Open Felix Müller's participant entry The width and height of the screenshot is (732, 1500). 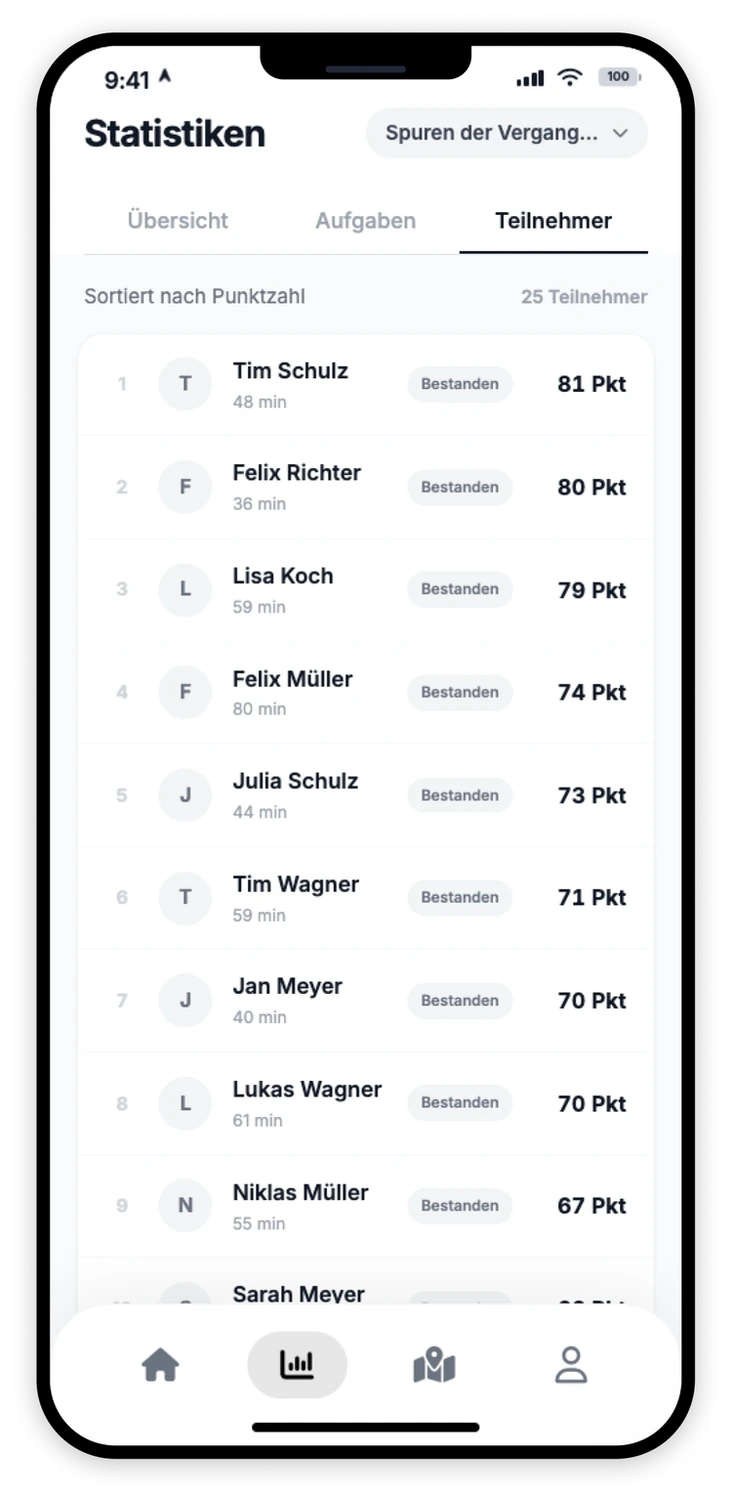[x=366, y=692]
